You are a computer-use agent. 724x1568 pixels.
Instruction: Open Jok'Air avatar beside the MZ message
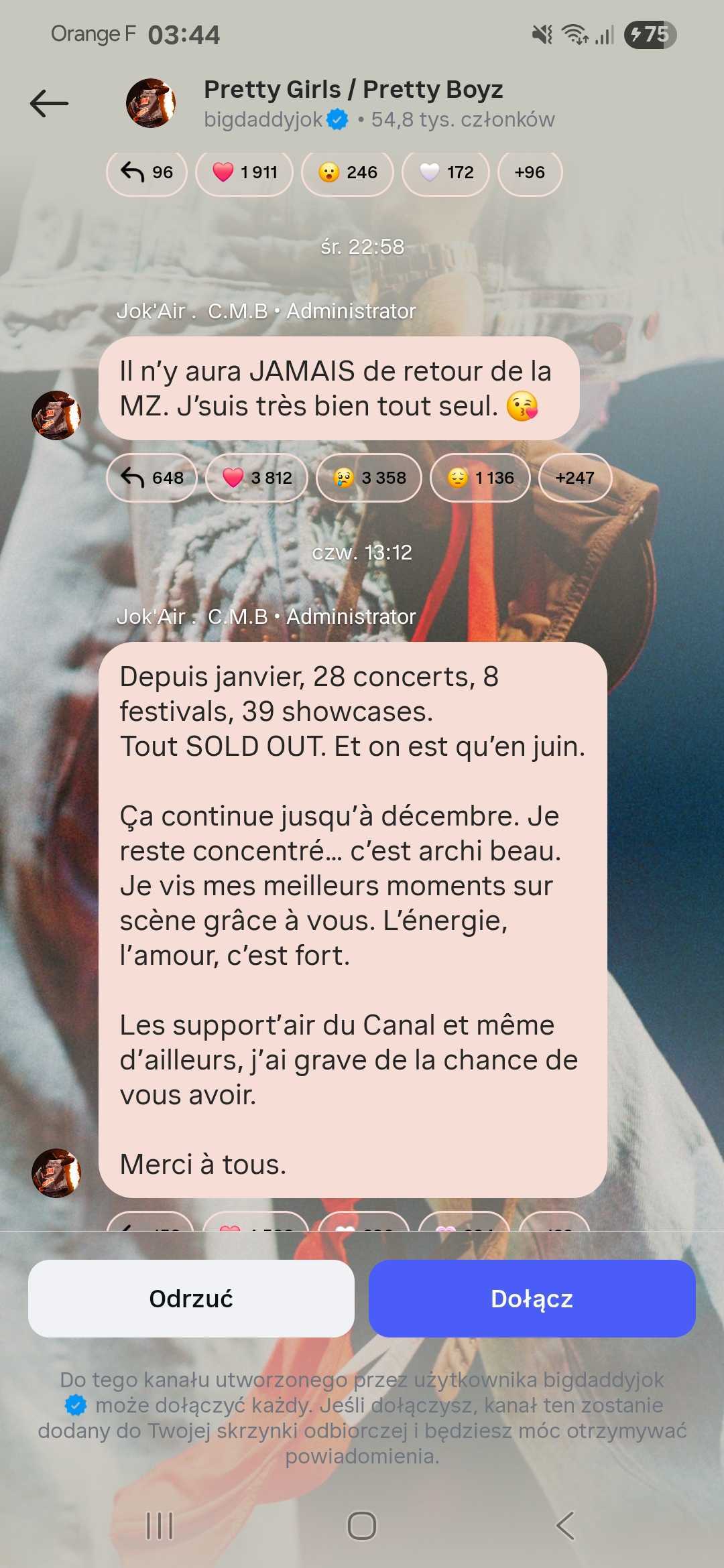click(56, 415)
